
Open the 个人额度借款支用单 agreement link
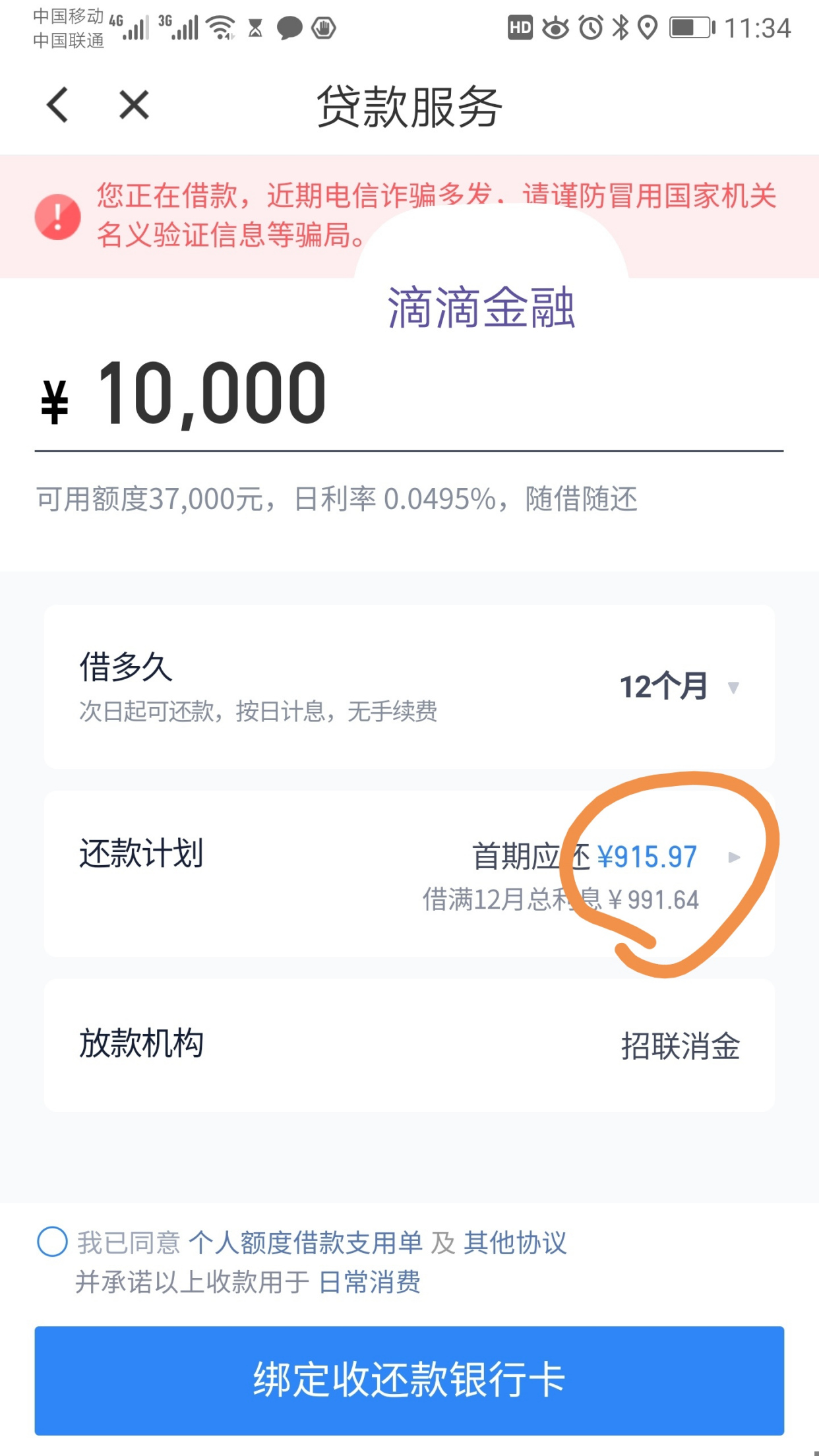coord(307,1240)
